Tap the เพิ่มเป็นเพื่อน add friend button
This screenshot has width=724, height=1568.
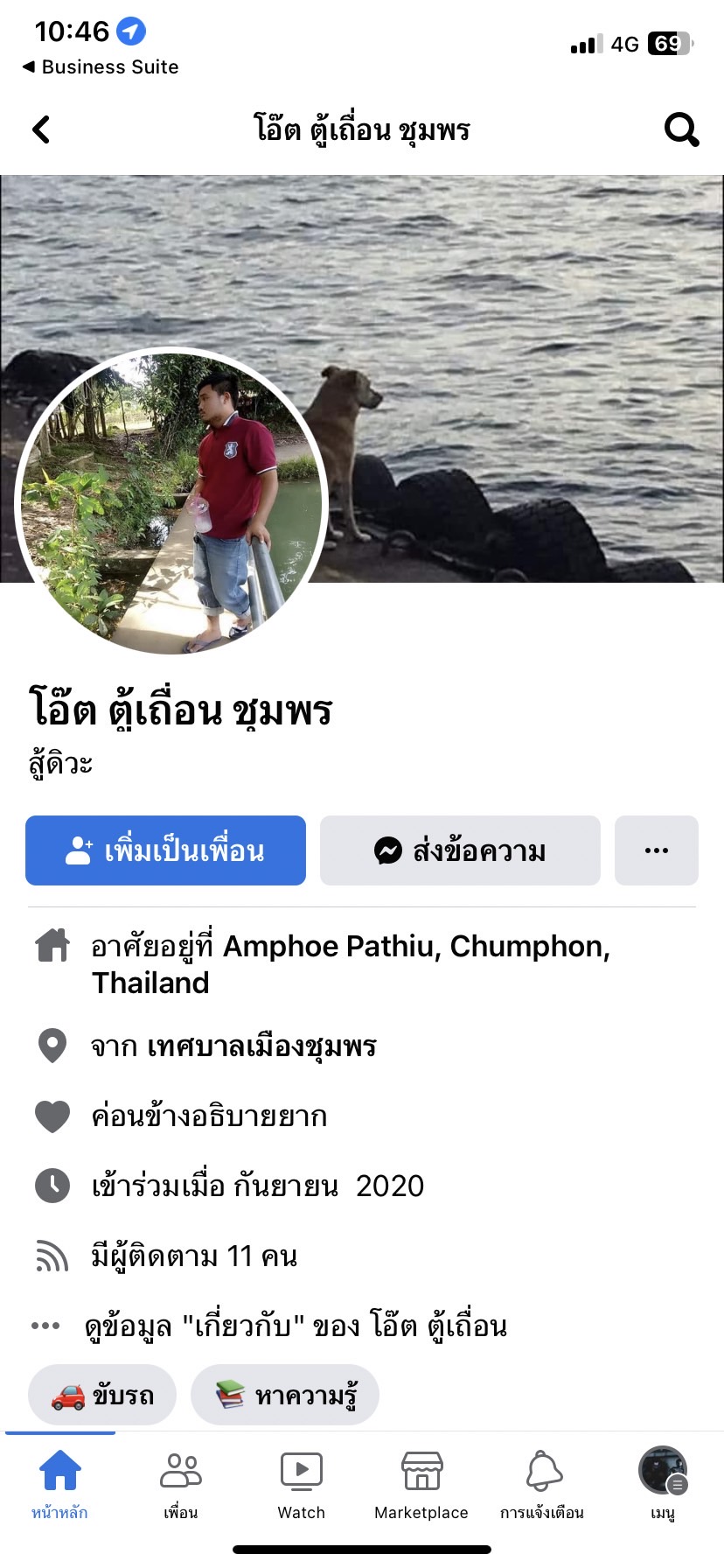[165, 850]
